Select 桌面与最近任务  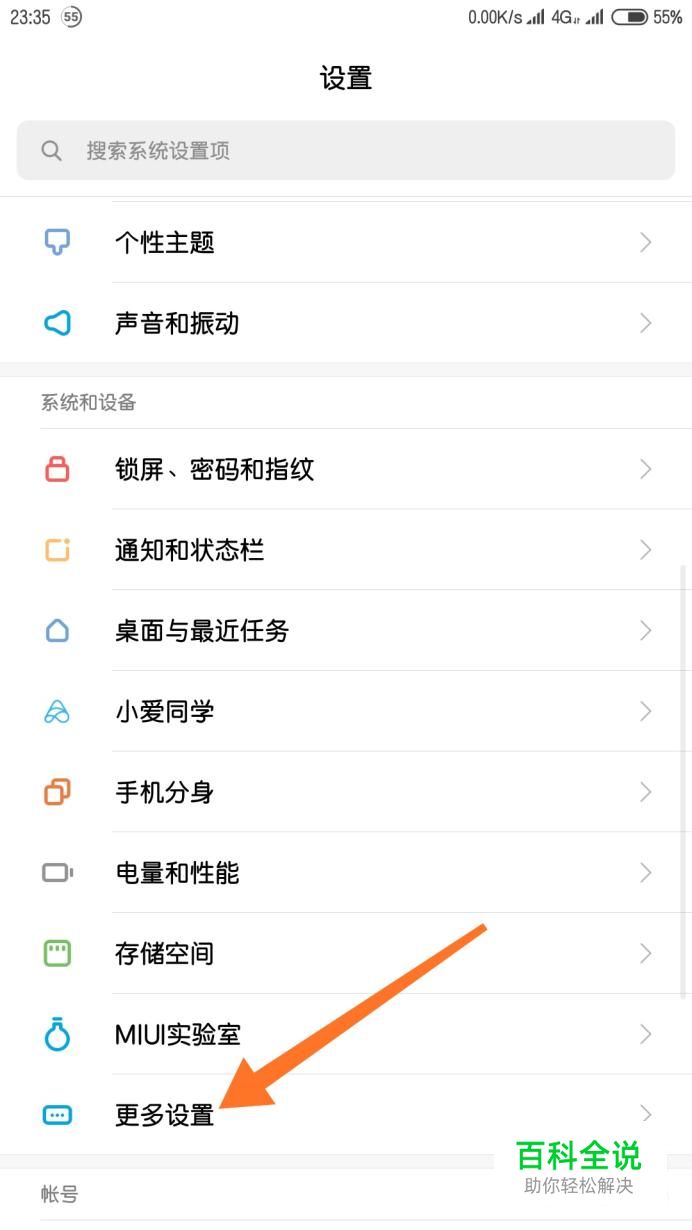point(346,631)
